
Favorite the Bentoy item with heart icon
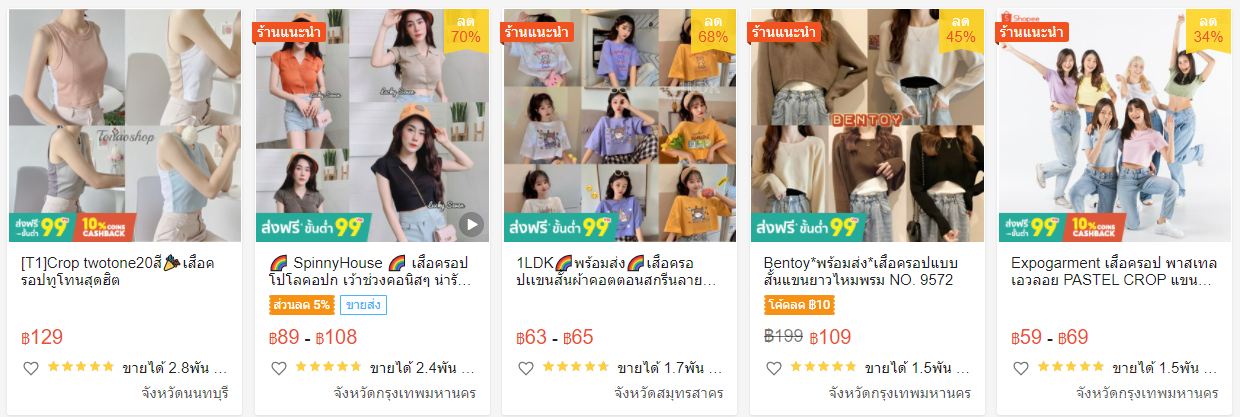pyautogui.click(x=772, y=368)
